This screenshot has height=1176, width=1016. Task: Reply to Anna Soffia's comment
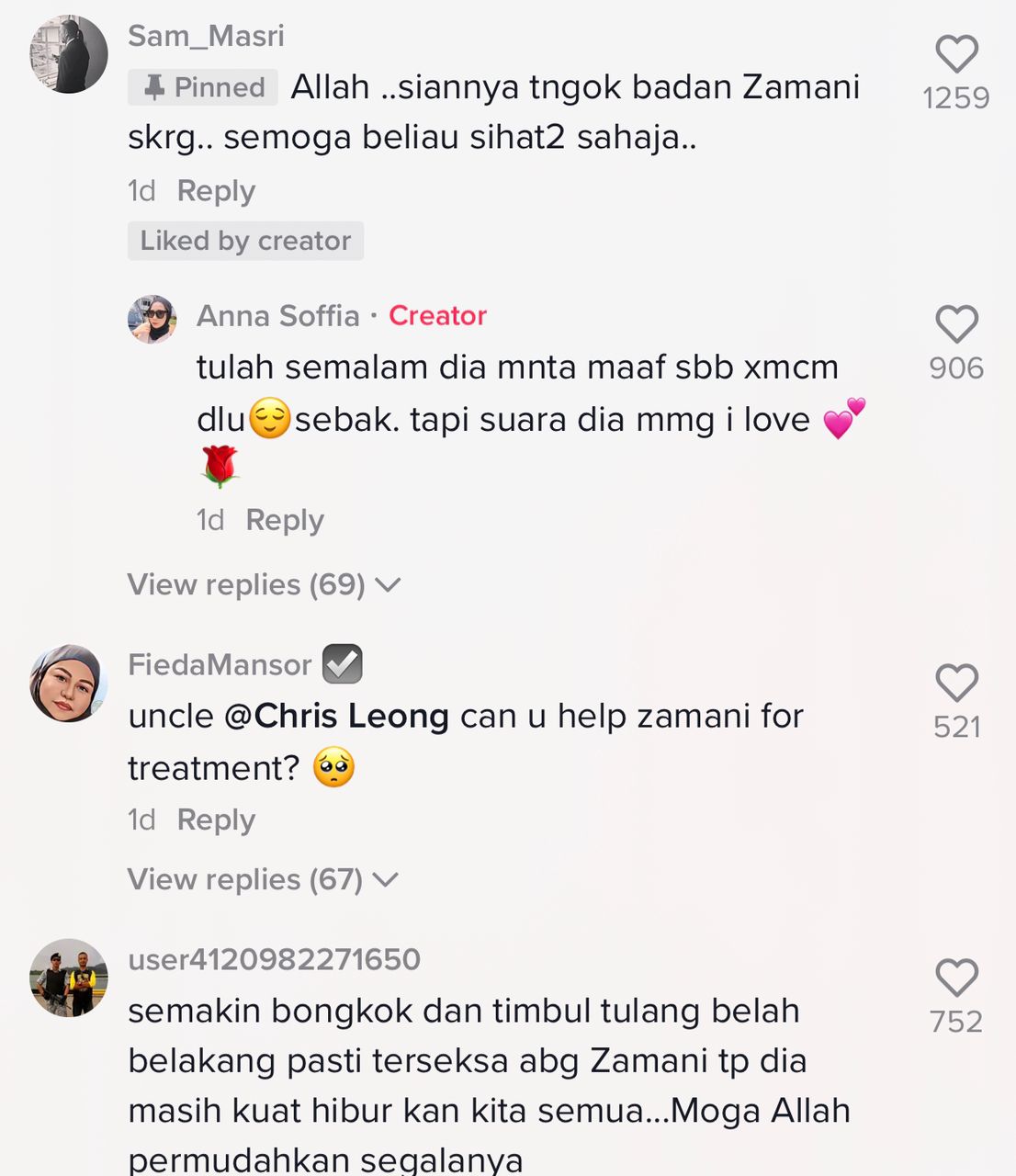(x=285, y=520)
